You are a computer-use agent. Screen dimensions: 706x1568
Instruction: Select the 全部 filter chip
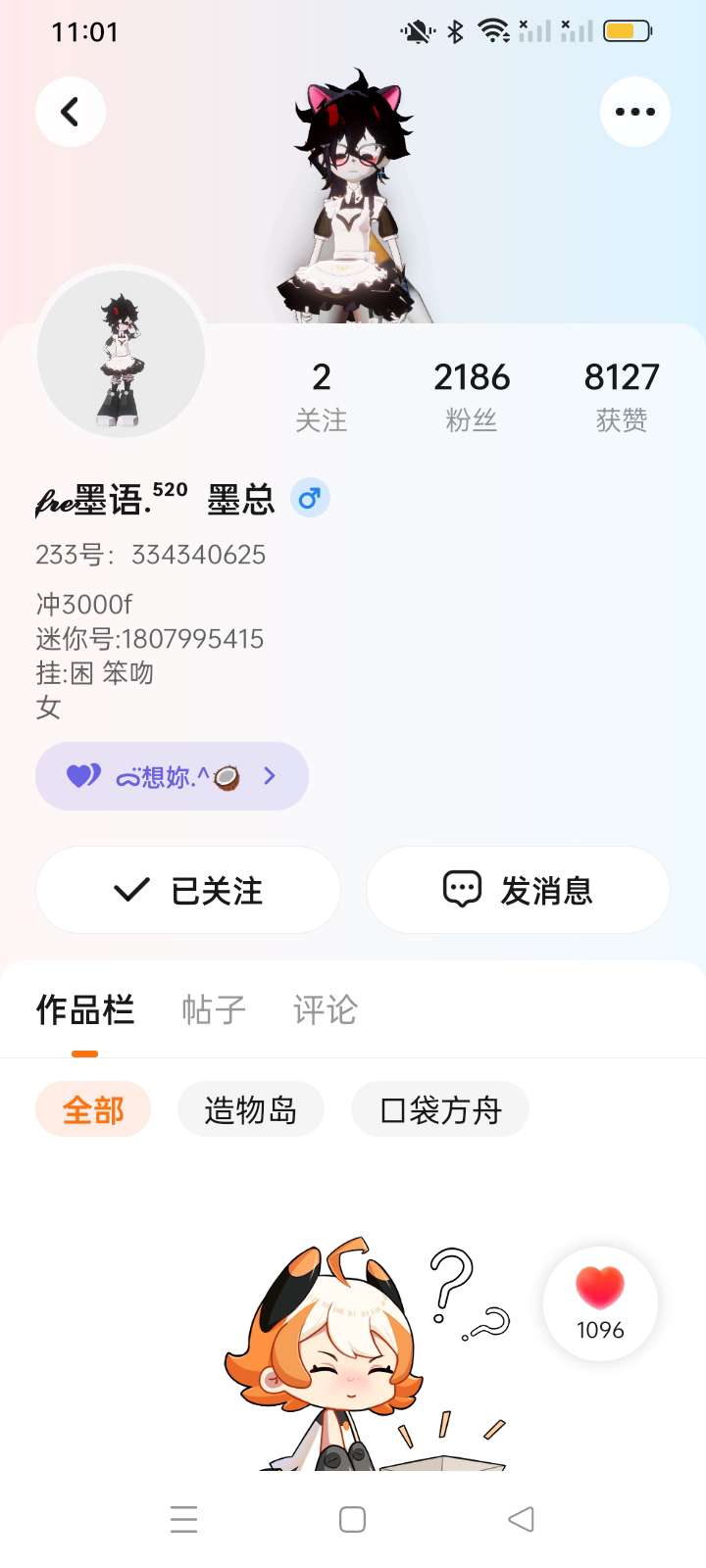tap(93, 1110)
